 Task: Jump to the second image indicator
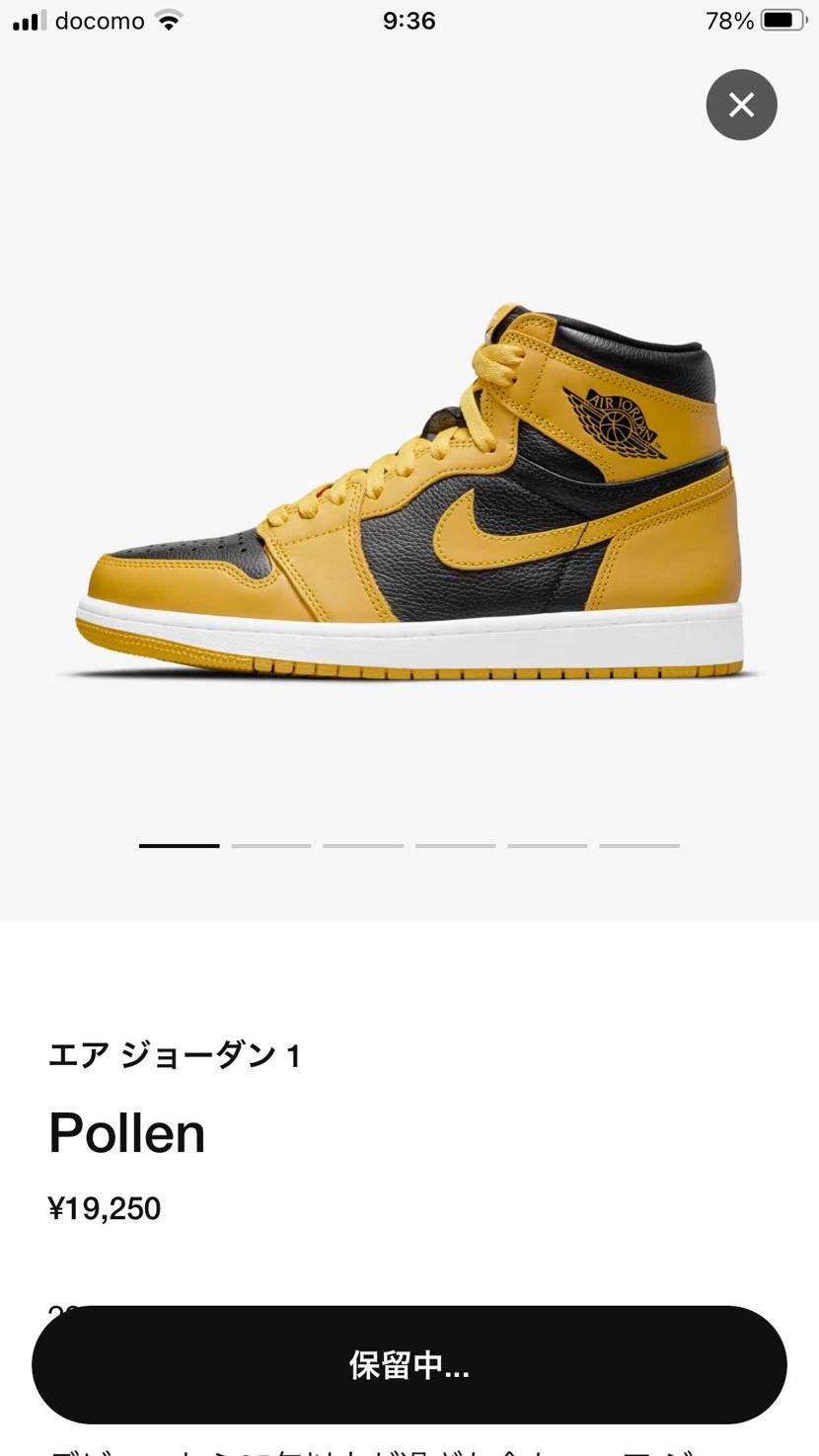click(x=271, y=846)
